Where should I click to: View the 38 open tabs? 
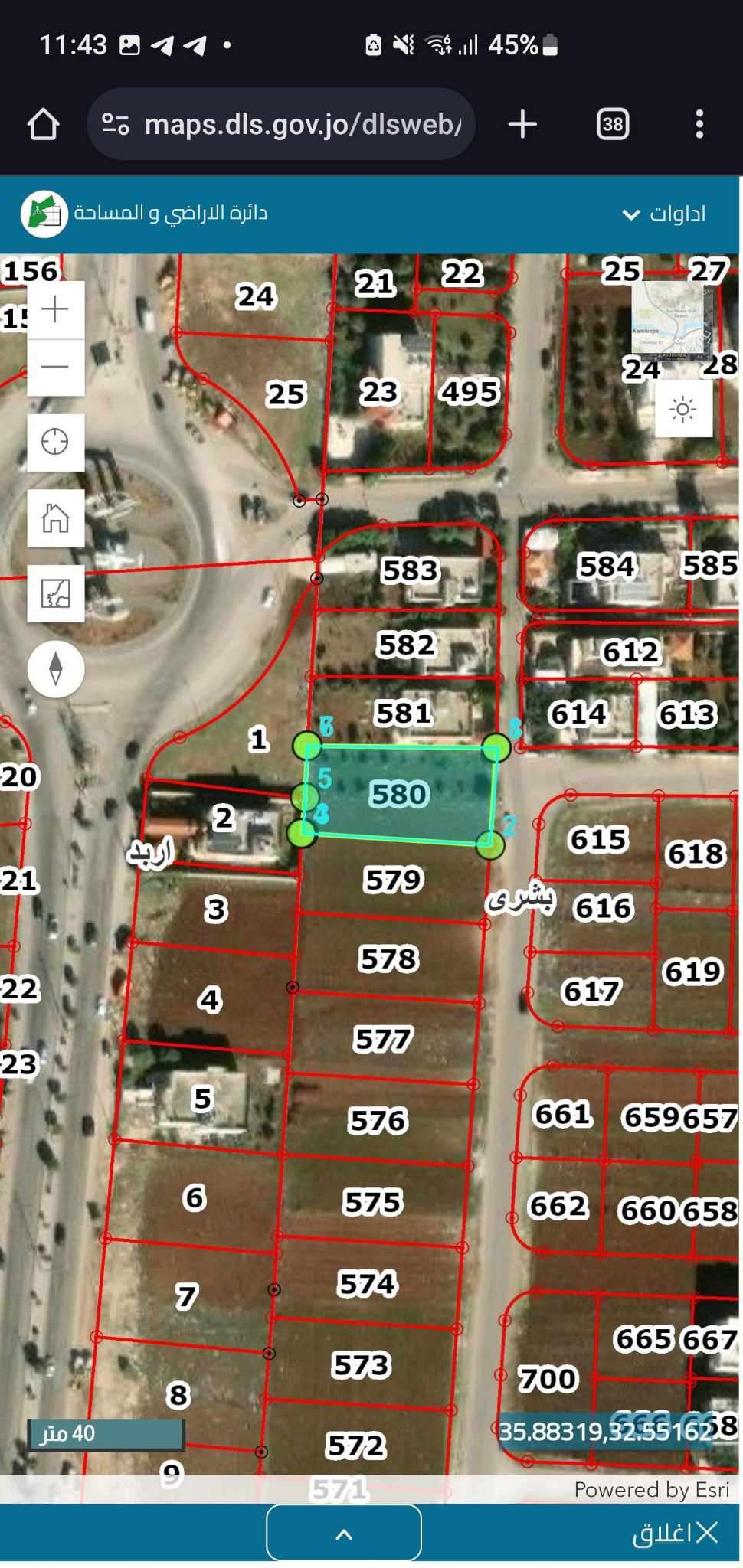tap(613, 124)
